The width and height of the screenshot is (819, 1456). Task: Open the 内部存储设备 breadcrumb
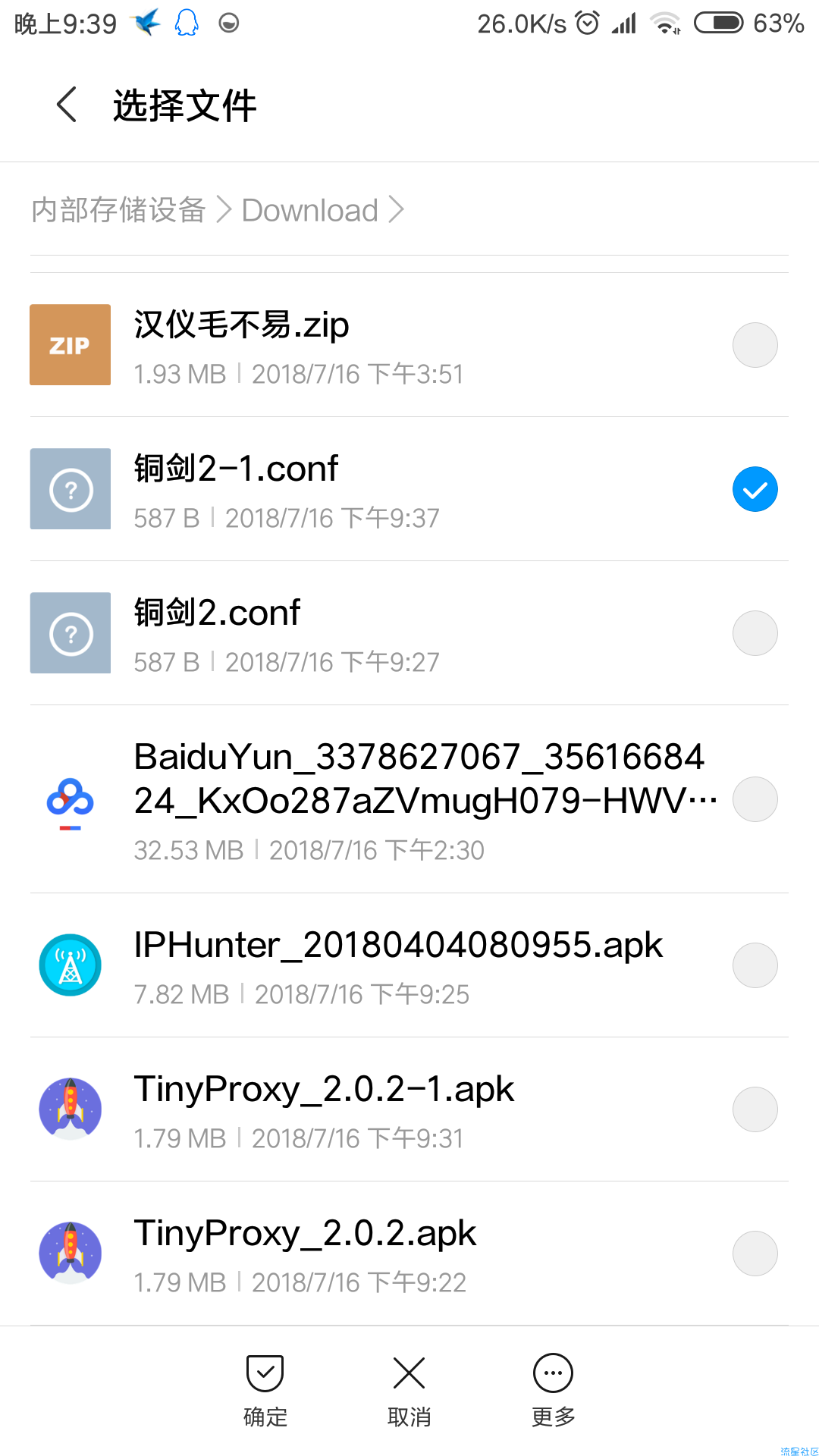point(119,210)
